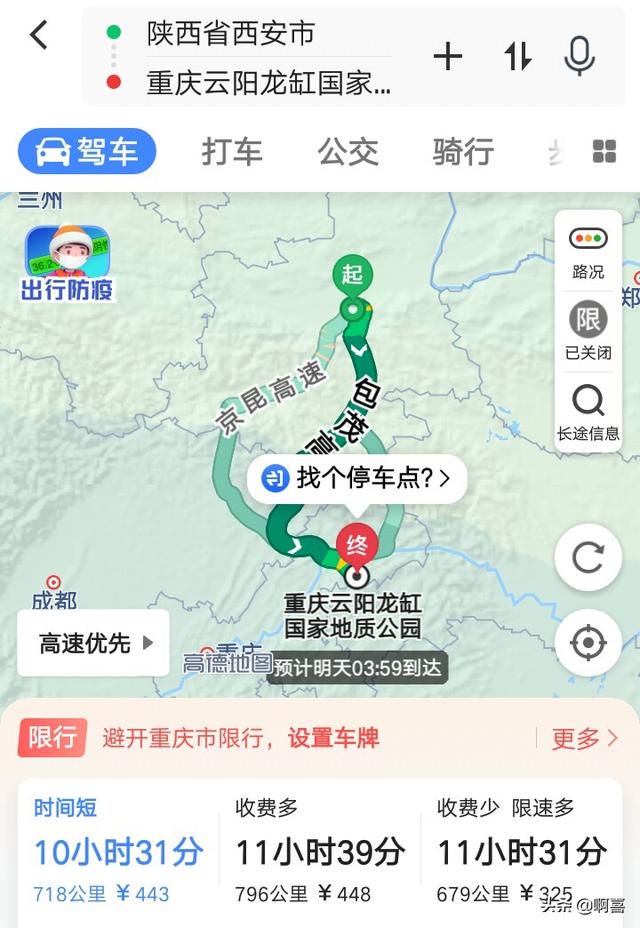
Task: Switch to the 骑行 tab
Action: point(463,152)
